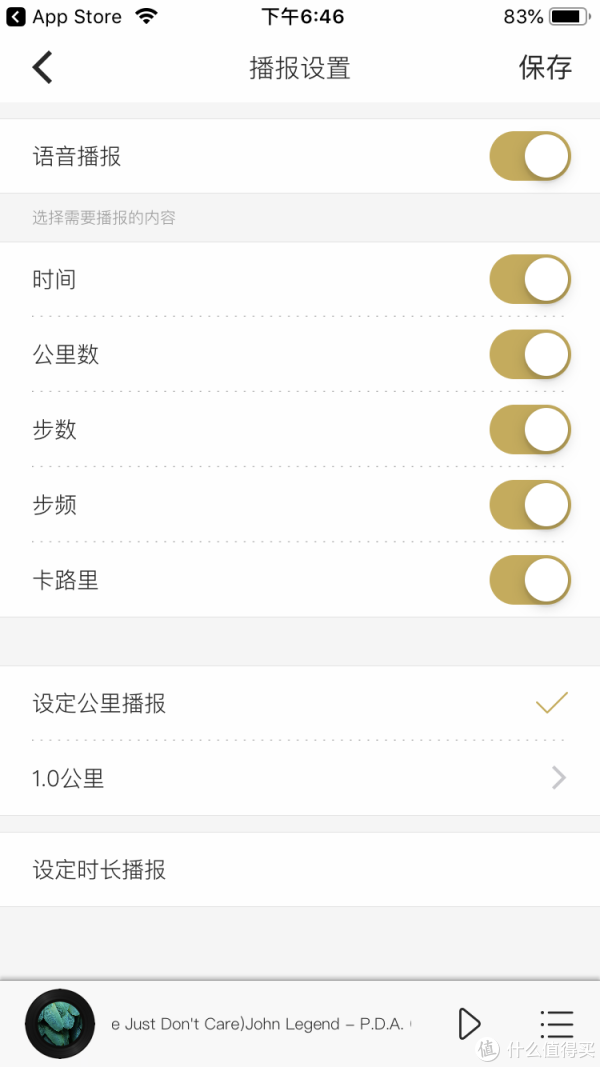Play the John Legend track
Image resolution: width=600 pixels, height=1067 pixels.
(469, 1023)
